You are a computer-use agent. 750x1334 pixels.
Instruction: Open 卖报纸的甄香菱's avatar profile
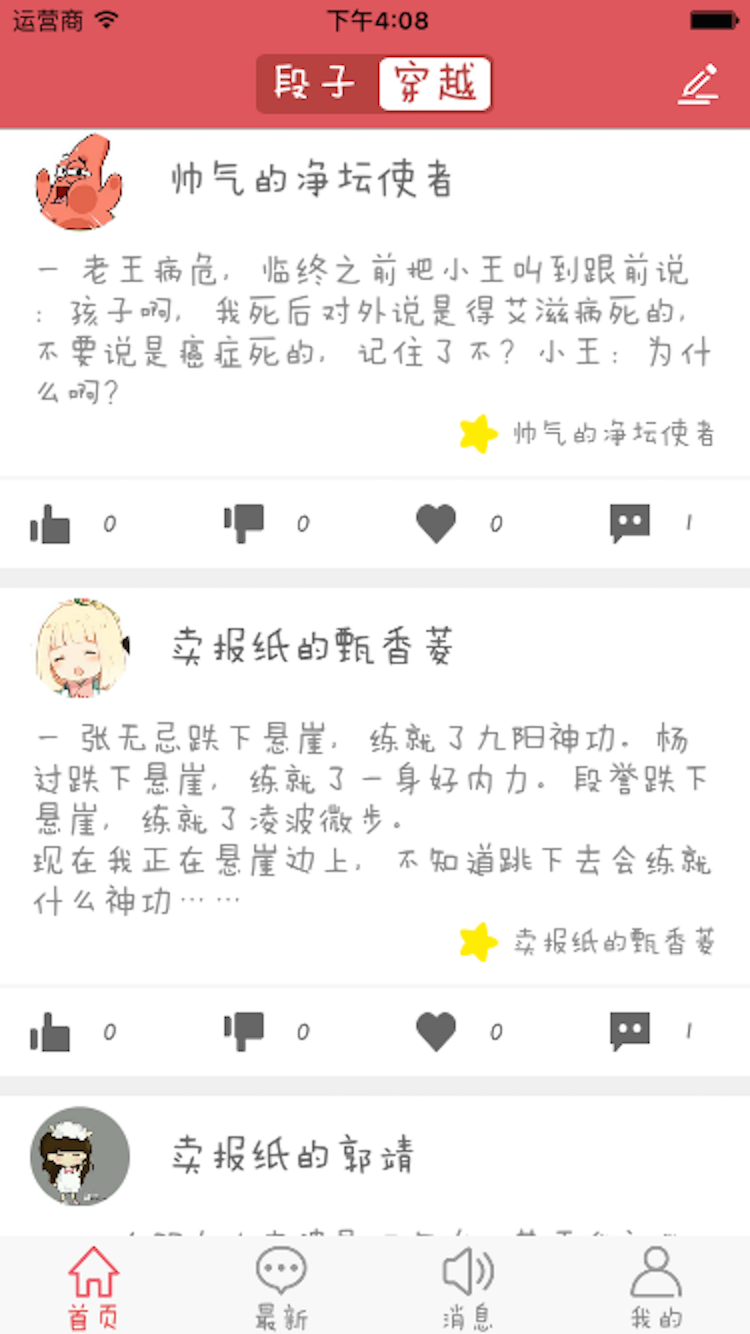[80, 648]
